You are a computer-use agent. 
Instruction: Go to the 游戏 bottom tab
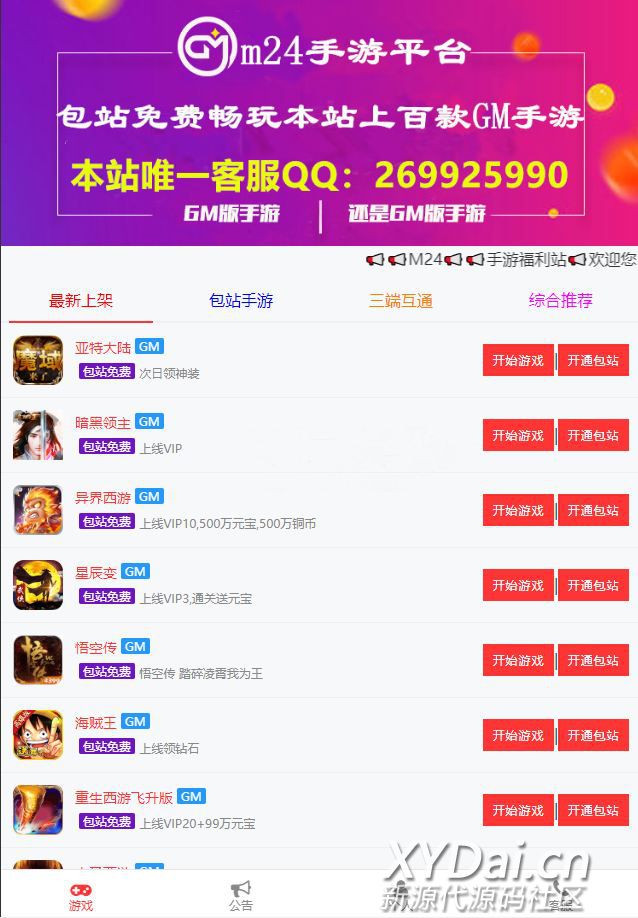coord(81,896)
